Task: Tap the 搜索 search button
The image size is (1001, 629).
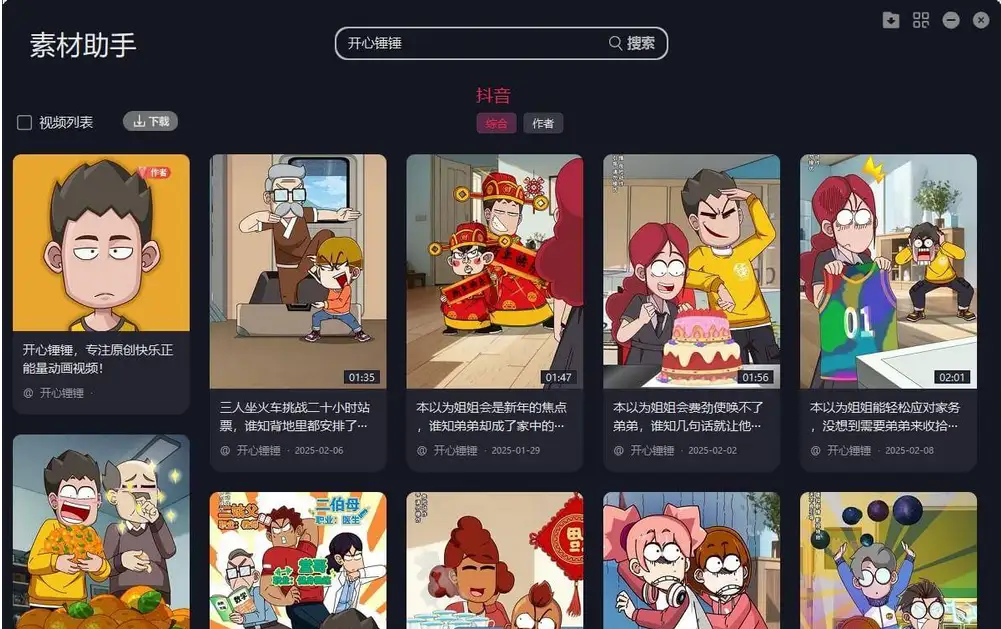Action: pos(632,43)
